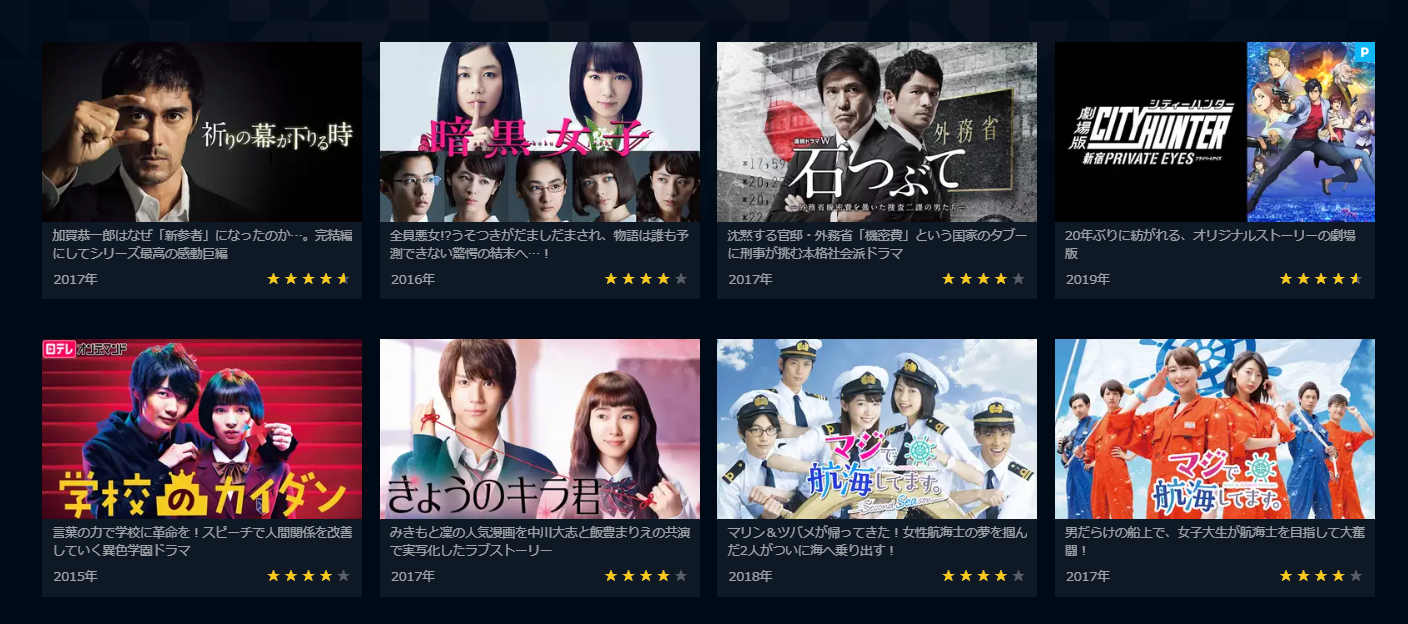The height and width of the screenshot is (624, 1408).
Task: Open マジで航海してます Second Season card
Action: click(x=876, y=429)
